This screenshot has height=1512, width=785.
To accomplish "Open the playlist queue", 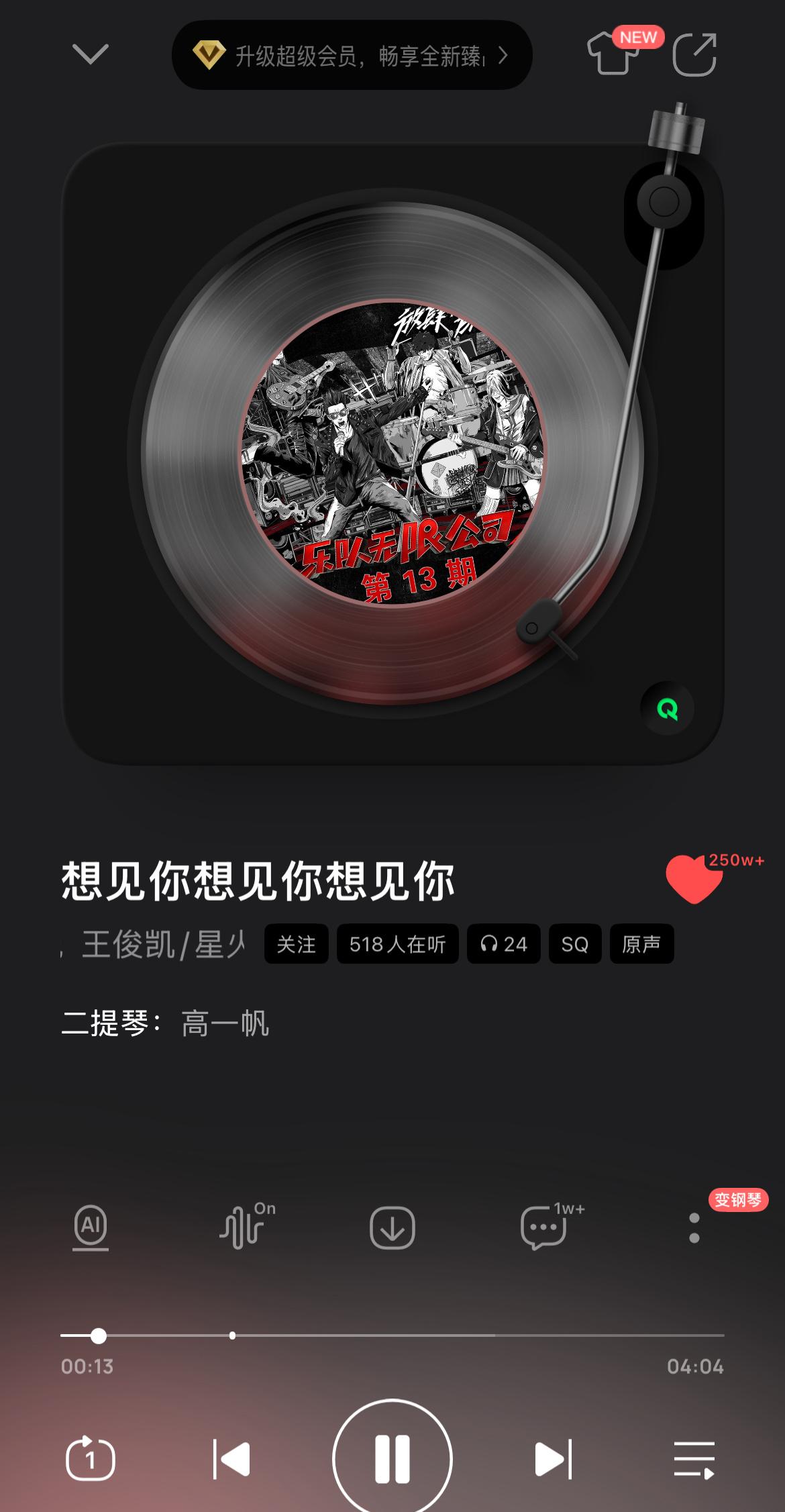I will point(694,1459).
